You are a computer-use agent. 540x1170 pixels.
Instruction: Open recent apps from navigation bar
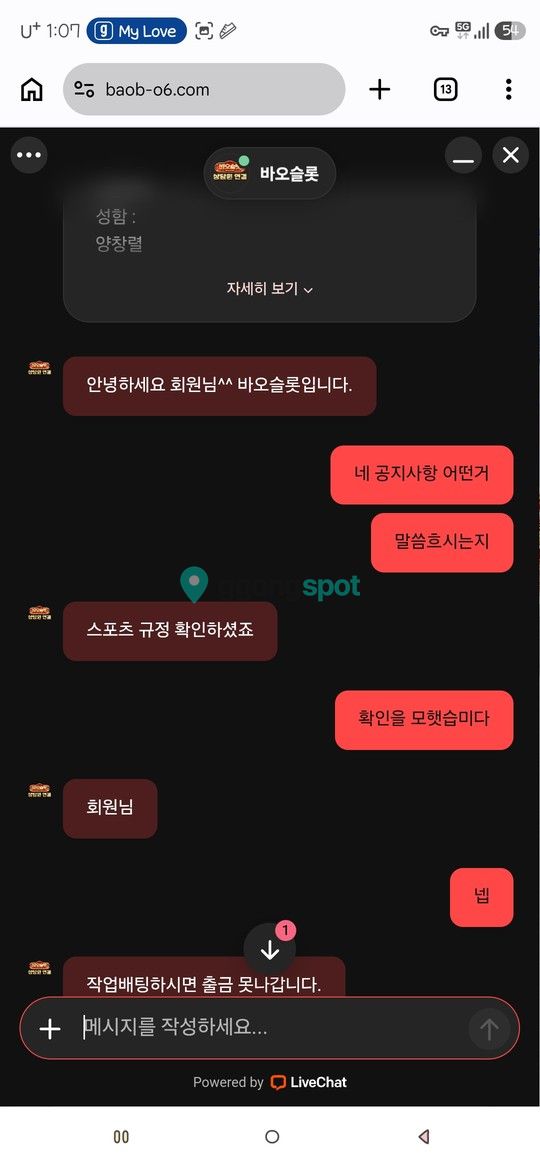[121, 1136]
